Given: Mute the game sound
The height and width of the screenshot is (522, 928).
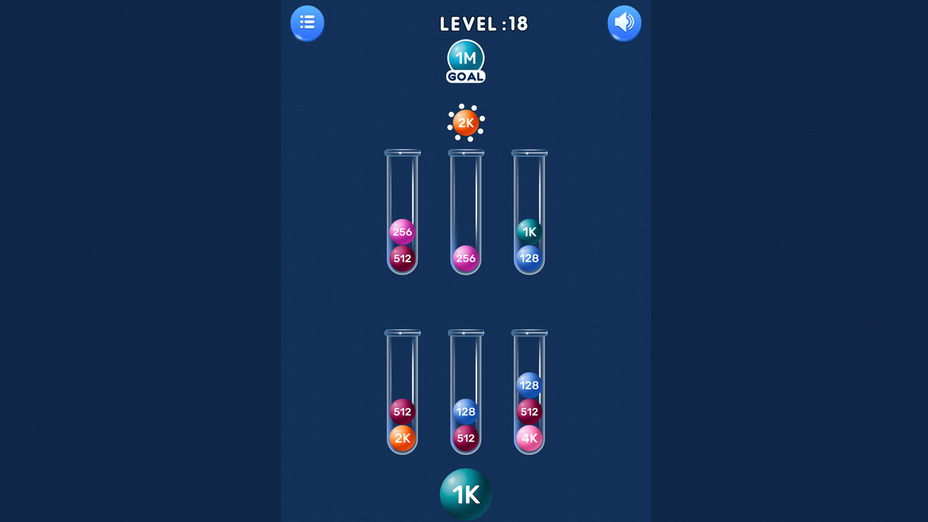Looking at the screenshot, I should pos(624,23).
